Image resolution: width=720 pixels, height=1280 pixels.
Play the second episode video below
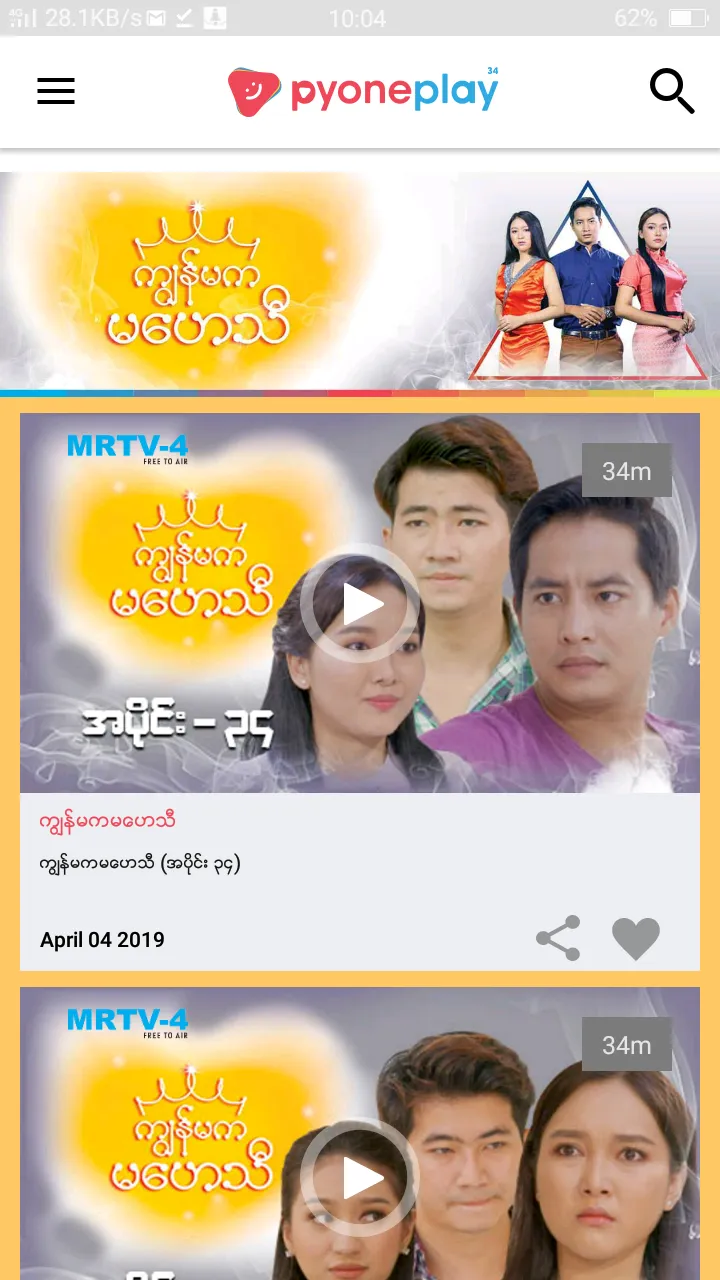(360, 1177)
